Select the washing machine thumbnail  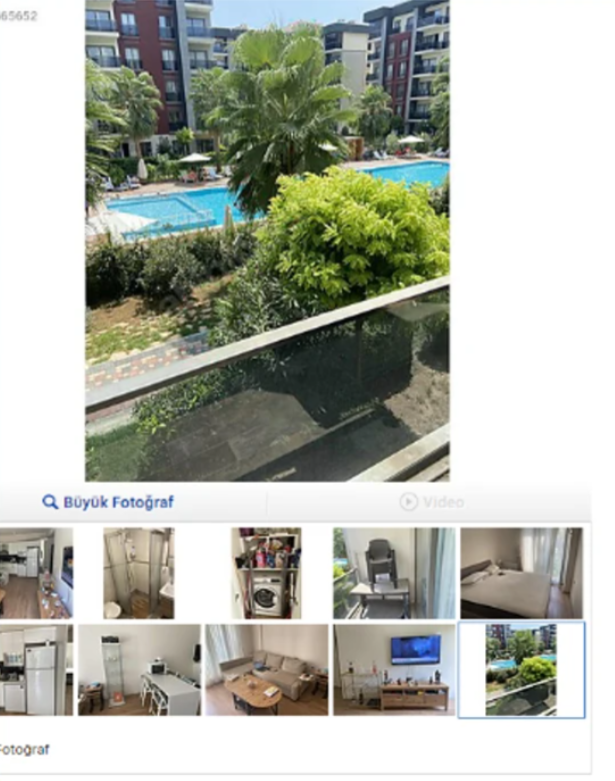click(x=266, y=573)
